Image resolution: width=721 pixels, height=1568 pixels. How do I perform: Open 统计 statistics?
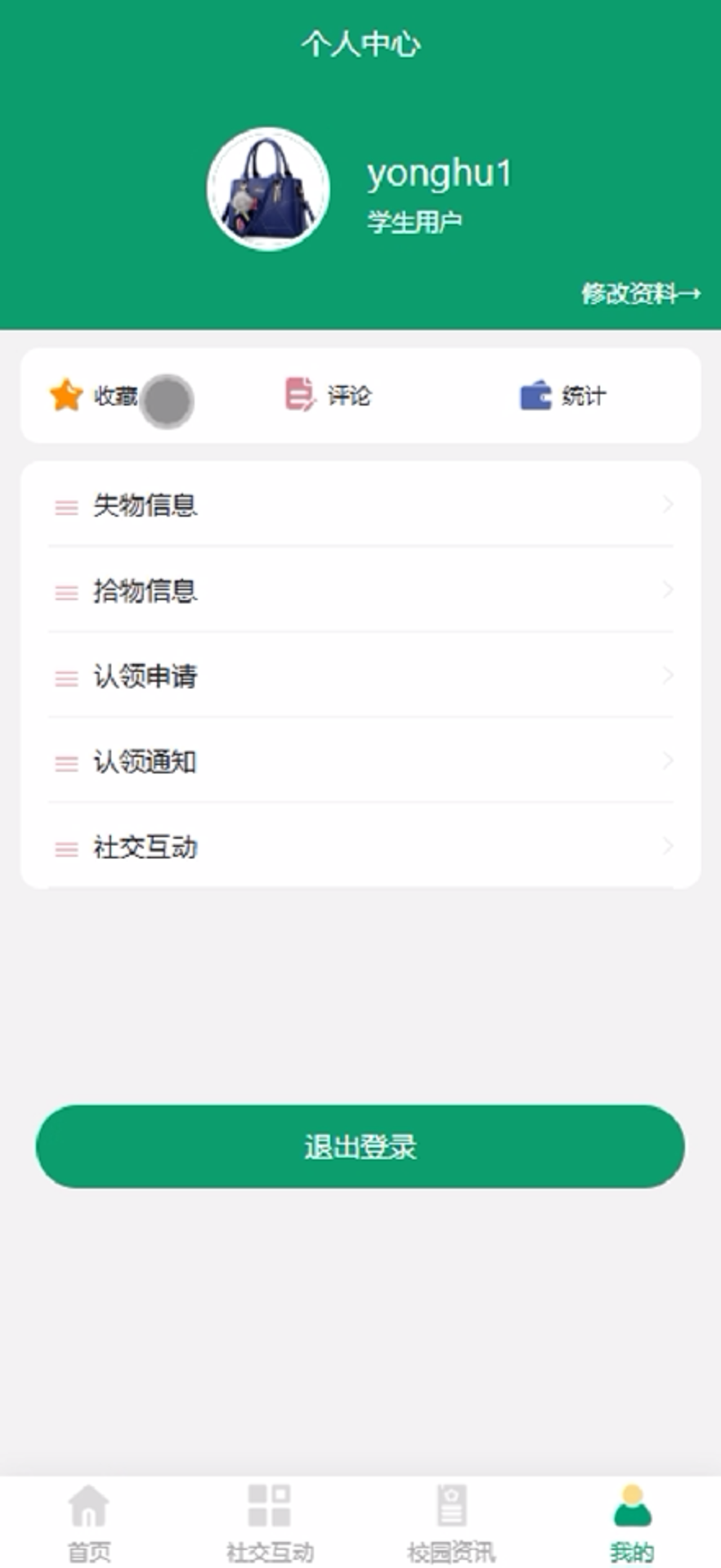pyautogui.click(x=563, y=396)
